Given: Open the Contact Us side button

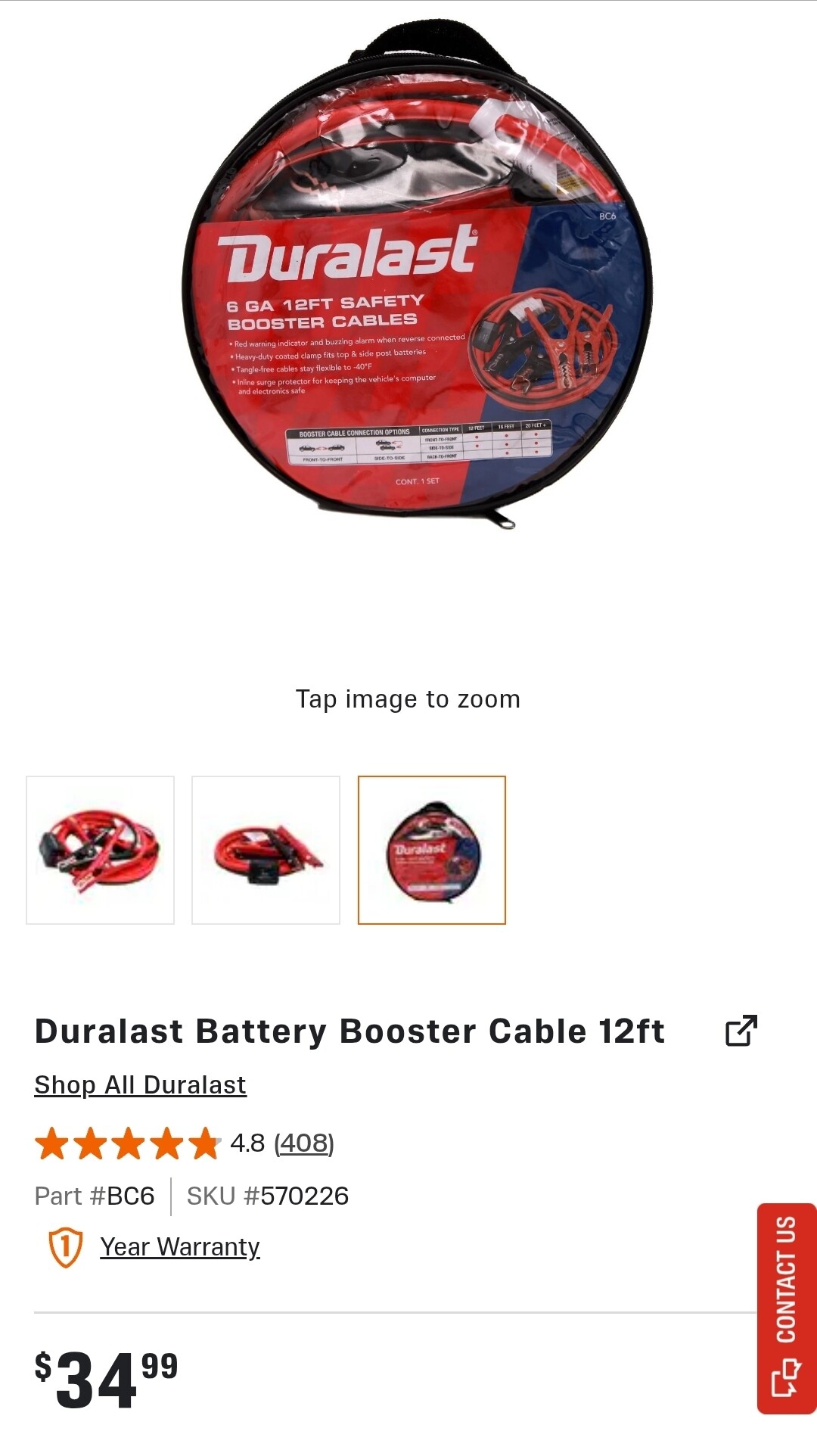Looking at the screenshot, I should (786, 1308).
